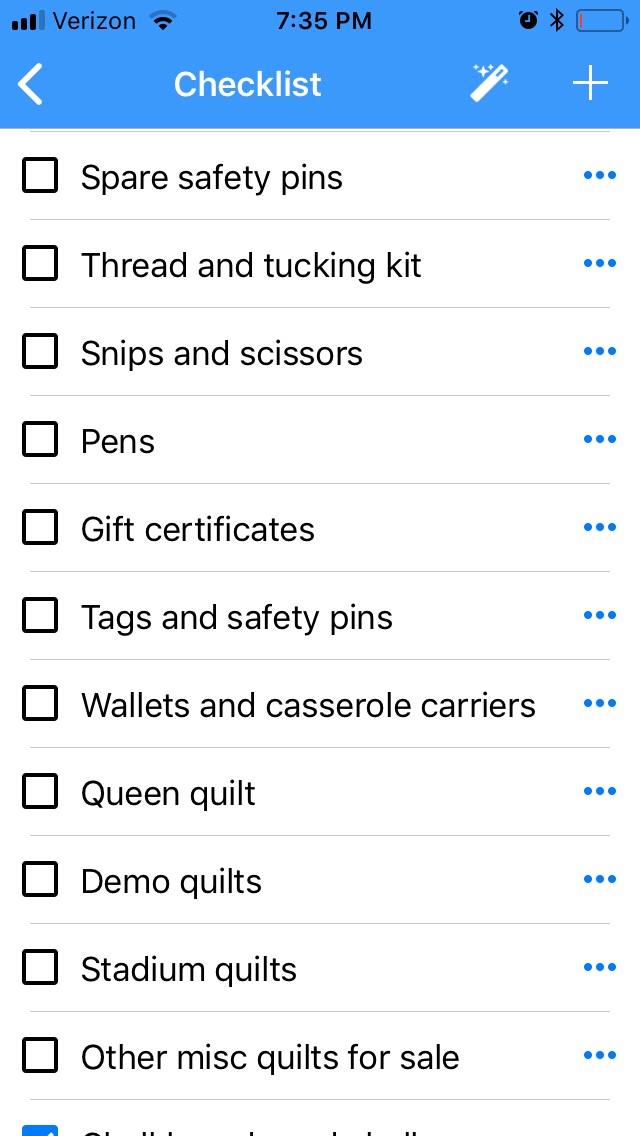Screen dimensions: 640x1136
Task: Check the Pens item
Action: coord(40,440)
